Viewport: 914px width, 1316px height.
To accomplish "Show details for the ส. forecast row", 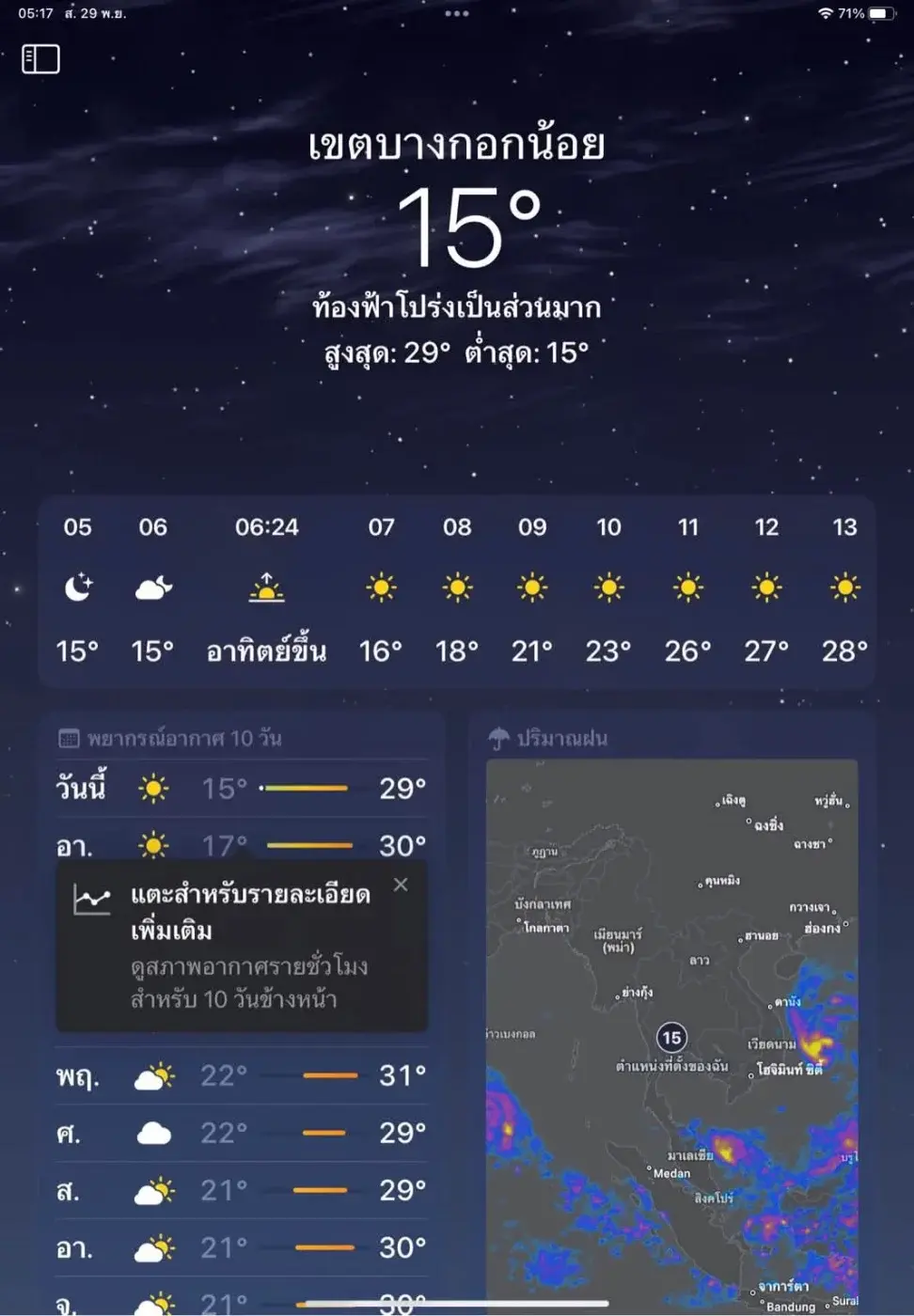I will tap(242, 1190).
